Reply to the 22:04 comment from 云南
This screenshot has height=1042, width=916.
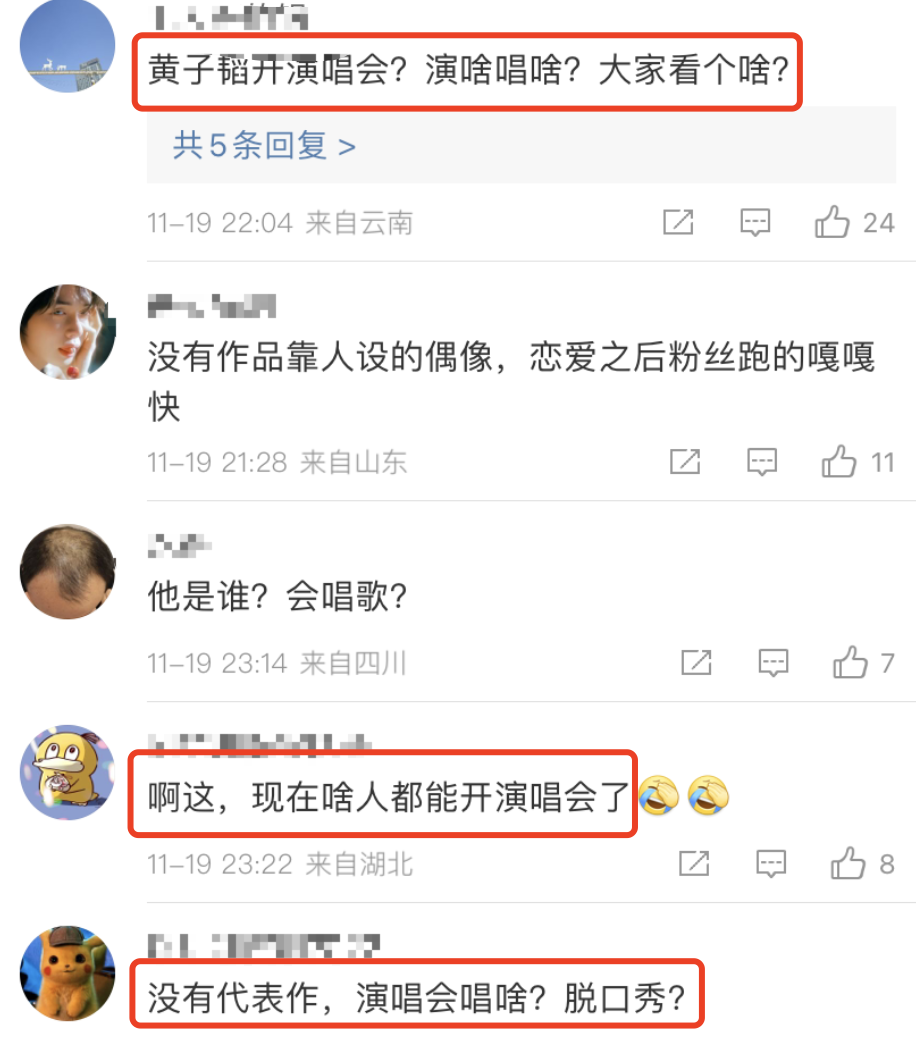coord(755,222)
